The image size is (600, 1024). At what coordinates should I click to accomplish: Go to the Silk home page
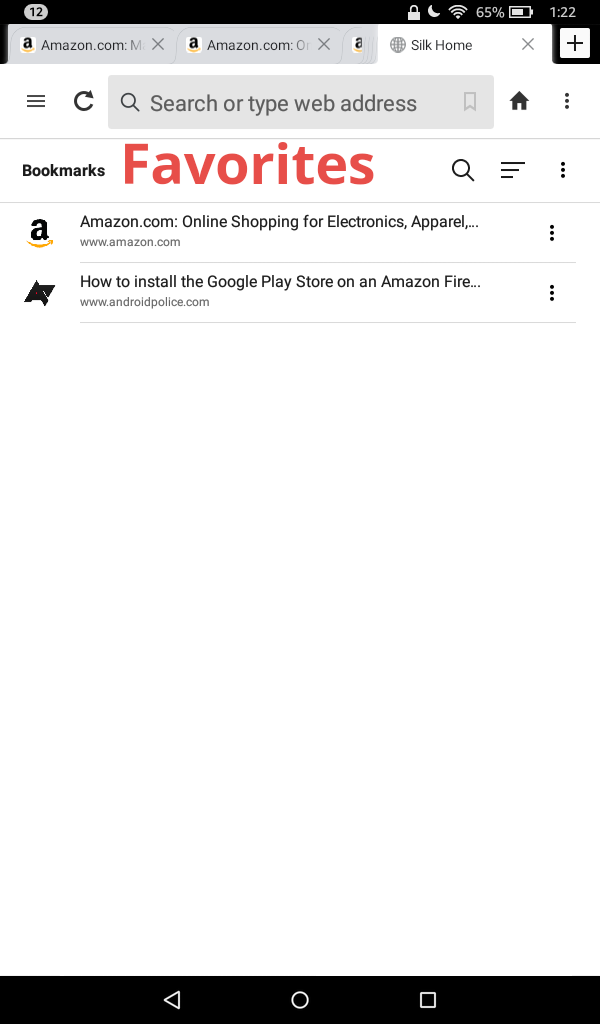[x=519, y=101]
